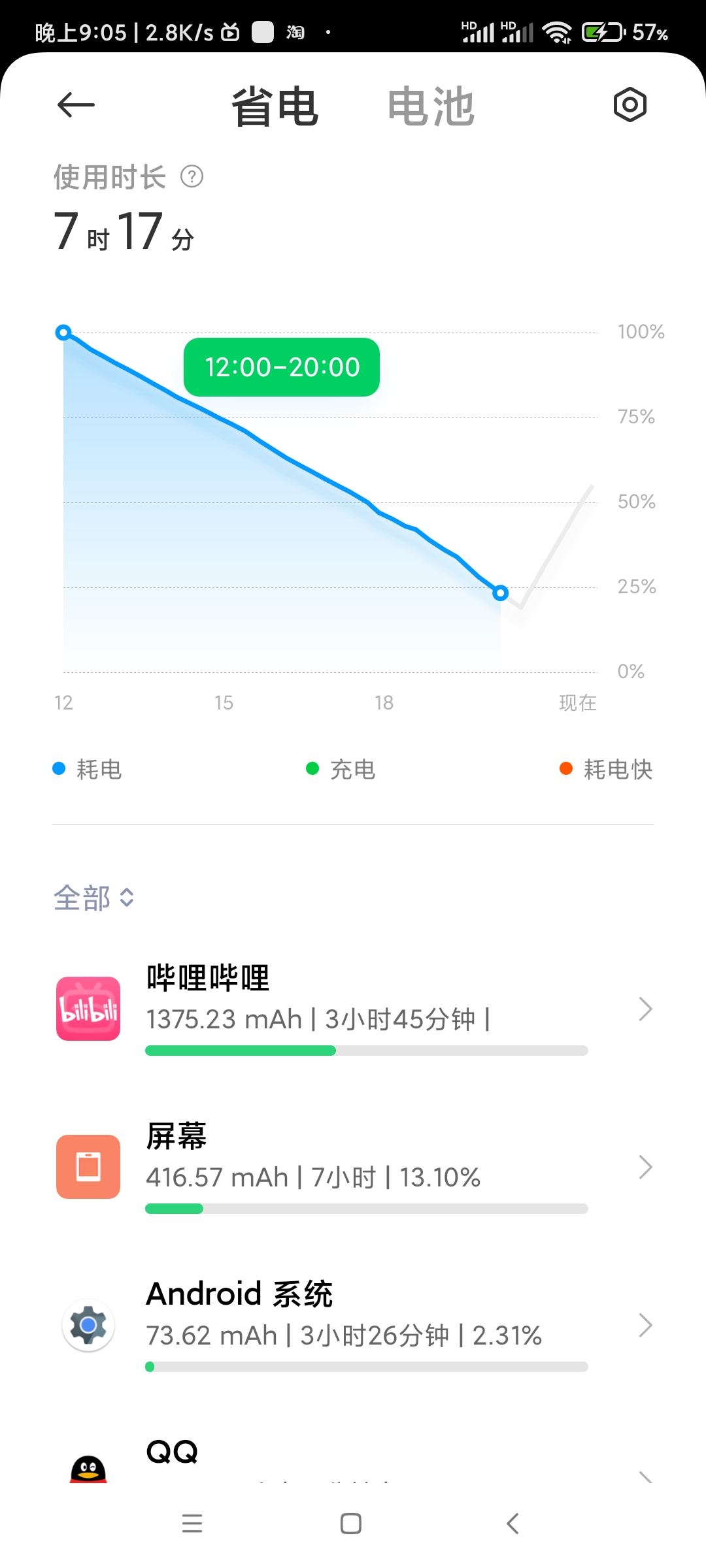Open battery settings via hexagon icon
The image size is (706, 1568).
point(630,105)
